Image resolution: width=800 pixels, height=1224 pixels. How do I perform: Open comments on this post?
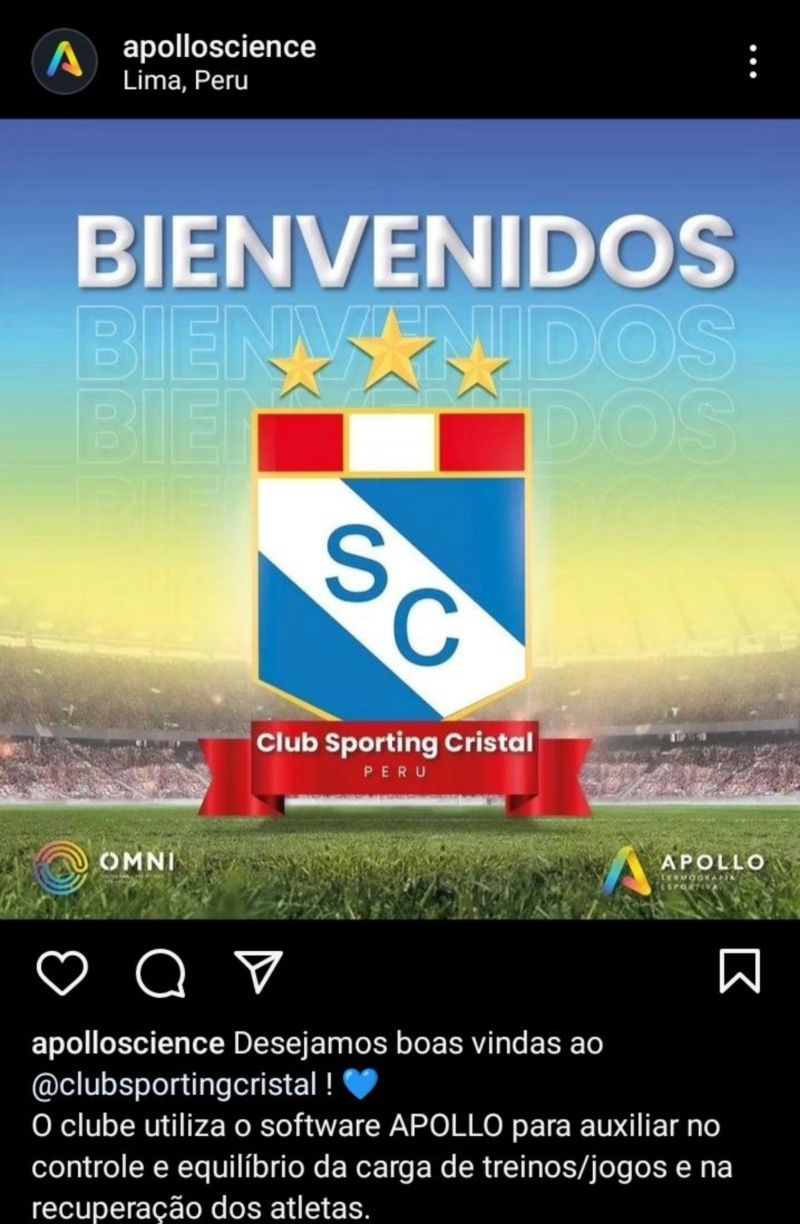159,972
